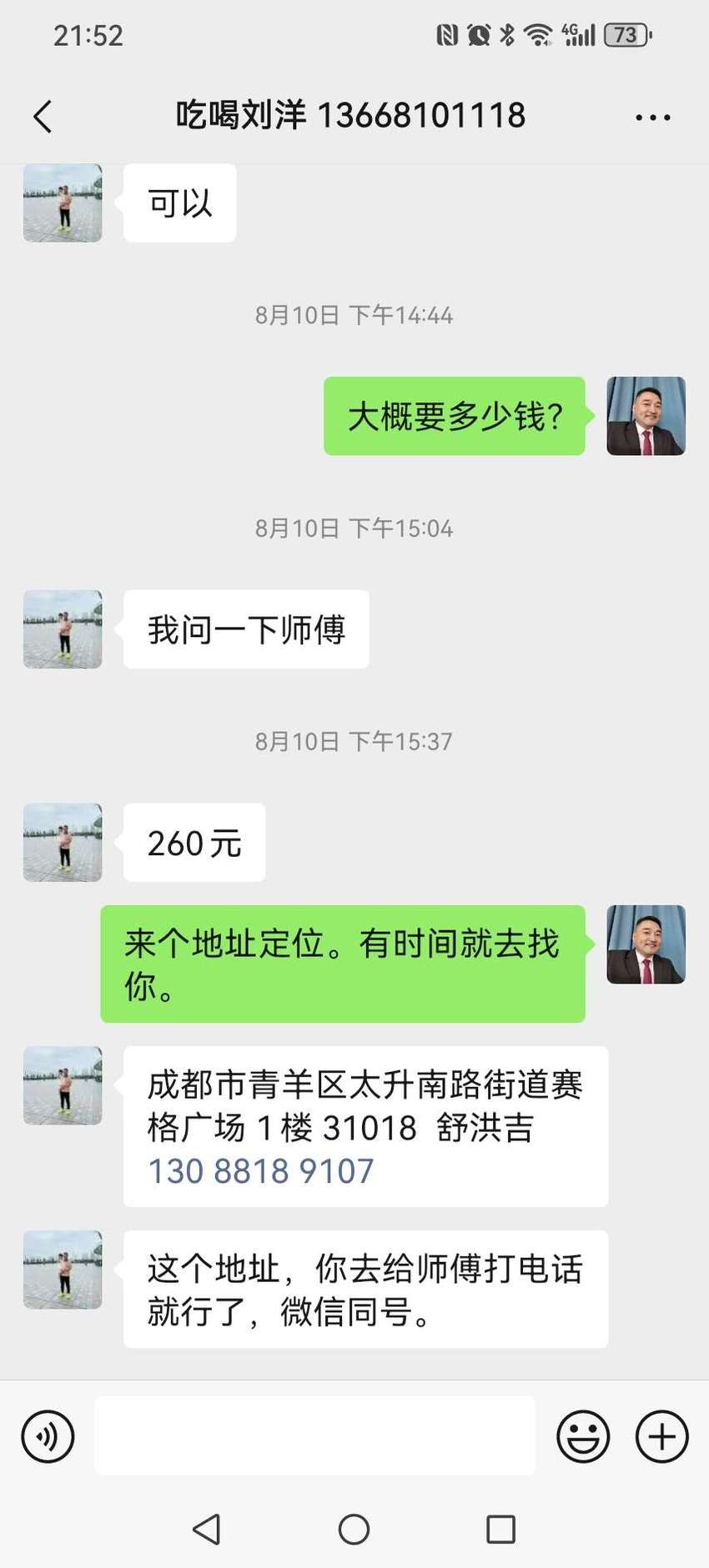Image resolution: width=709 pixels, height=1568 pixels.
Task: Open the chat info overflow menu
Action: click(652, 118)
